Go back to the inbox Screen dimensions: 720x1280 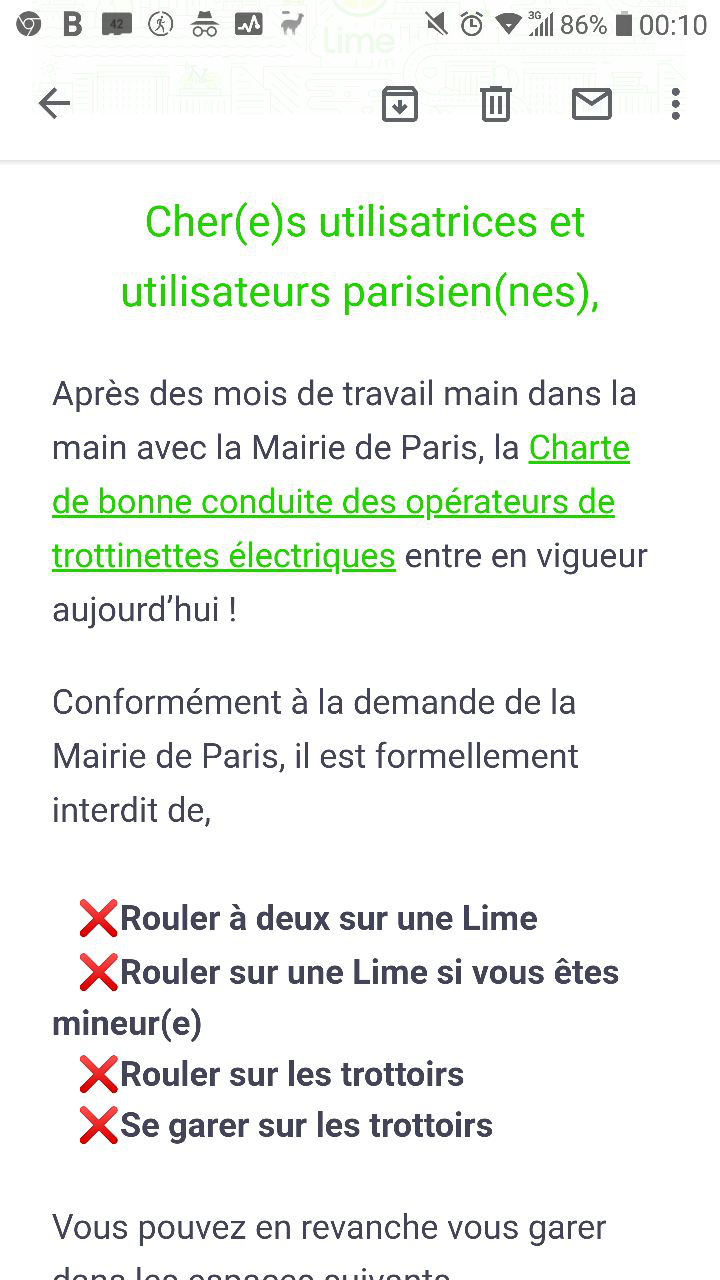[54, 103]
